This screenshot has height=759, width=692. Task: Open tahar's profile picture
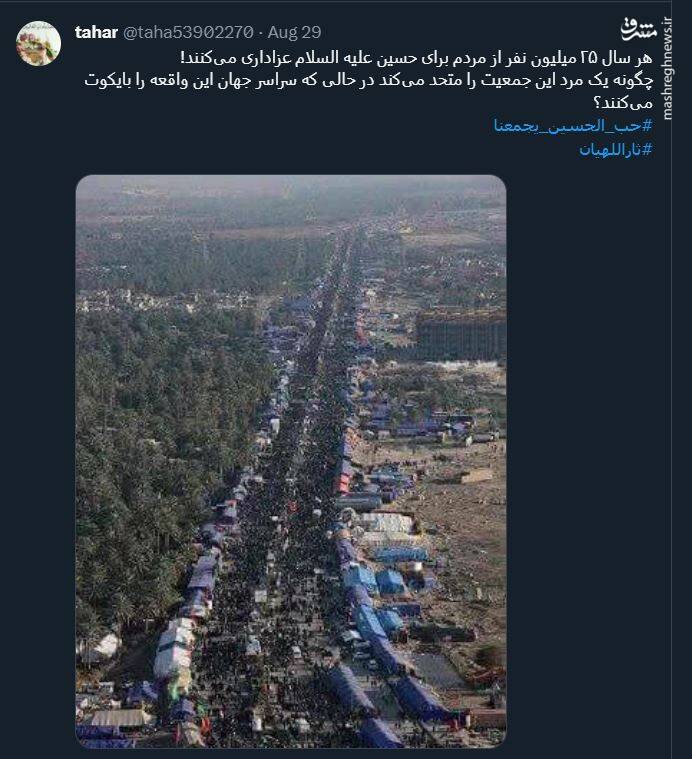tap(38, 43)
